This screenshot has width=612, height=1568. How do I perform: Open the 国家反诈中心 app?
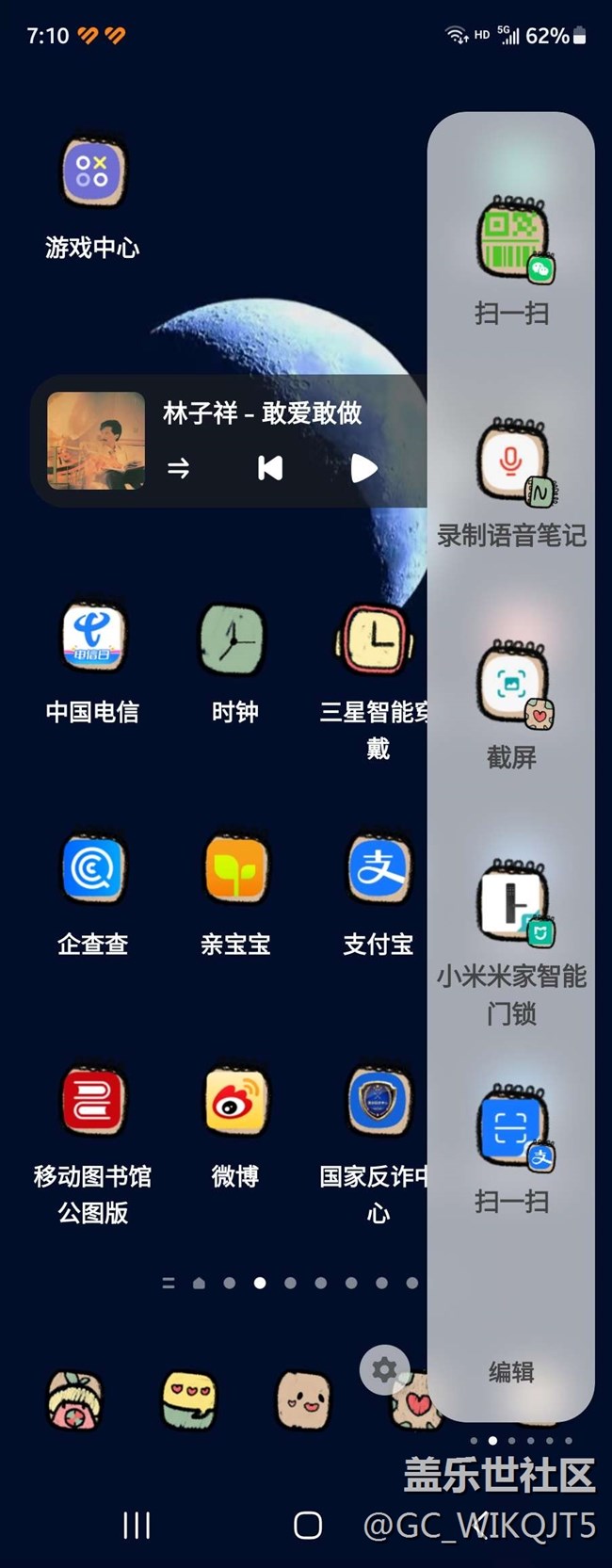377,1102
